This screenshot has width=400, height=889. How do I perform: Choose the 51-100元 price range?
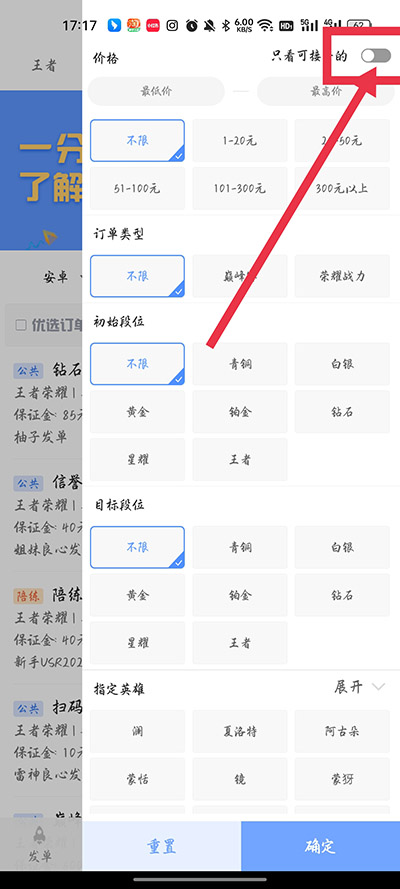click(137, 188)
